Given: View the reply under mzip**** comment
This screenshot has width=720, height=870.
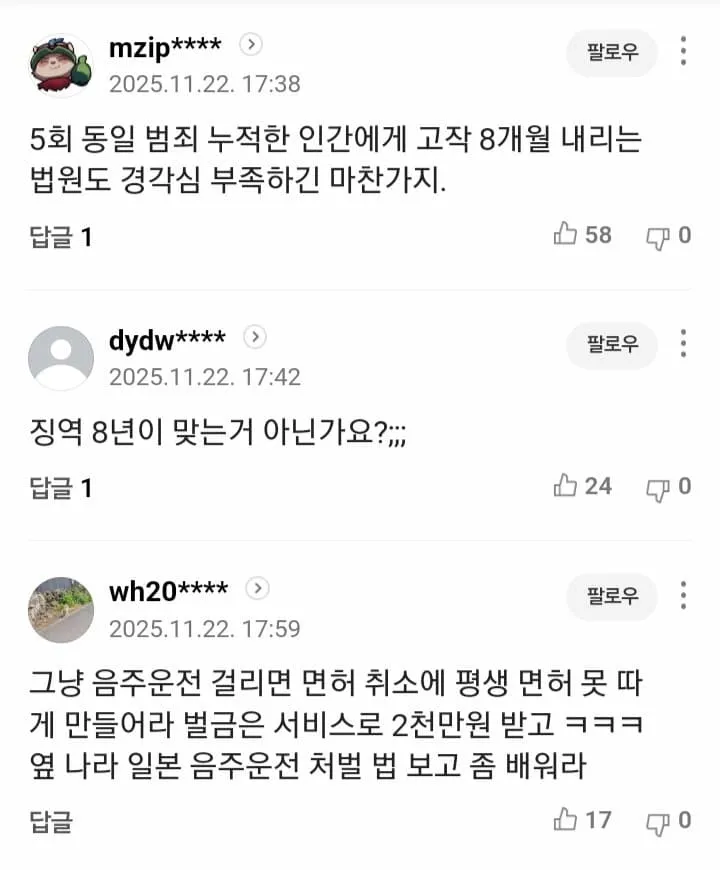Looking at the screenshot, I should point(60,237).
